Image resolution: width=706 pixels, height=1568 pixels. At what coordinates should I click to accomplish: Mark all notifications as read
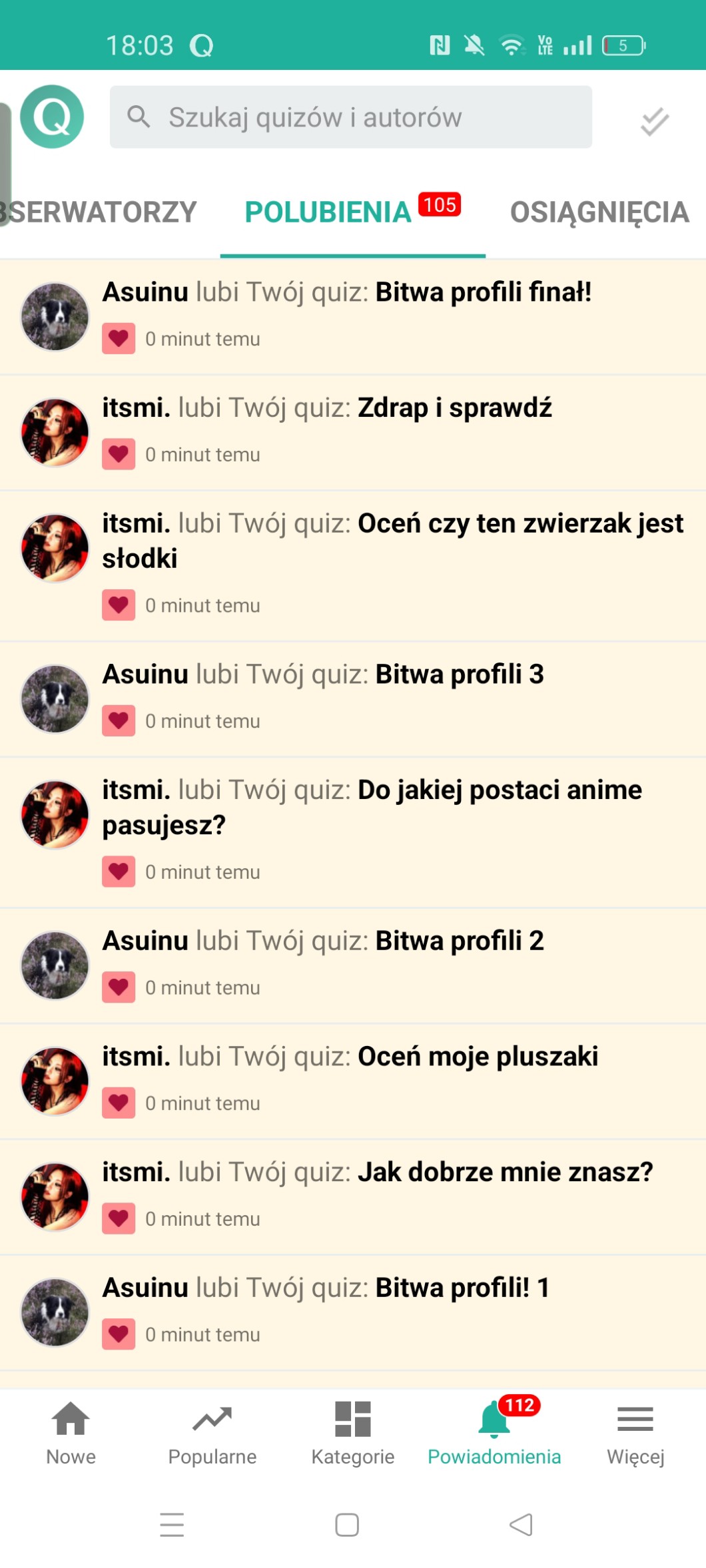pyautogui.click(x=654, y=121)
